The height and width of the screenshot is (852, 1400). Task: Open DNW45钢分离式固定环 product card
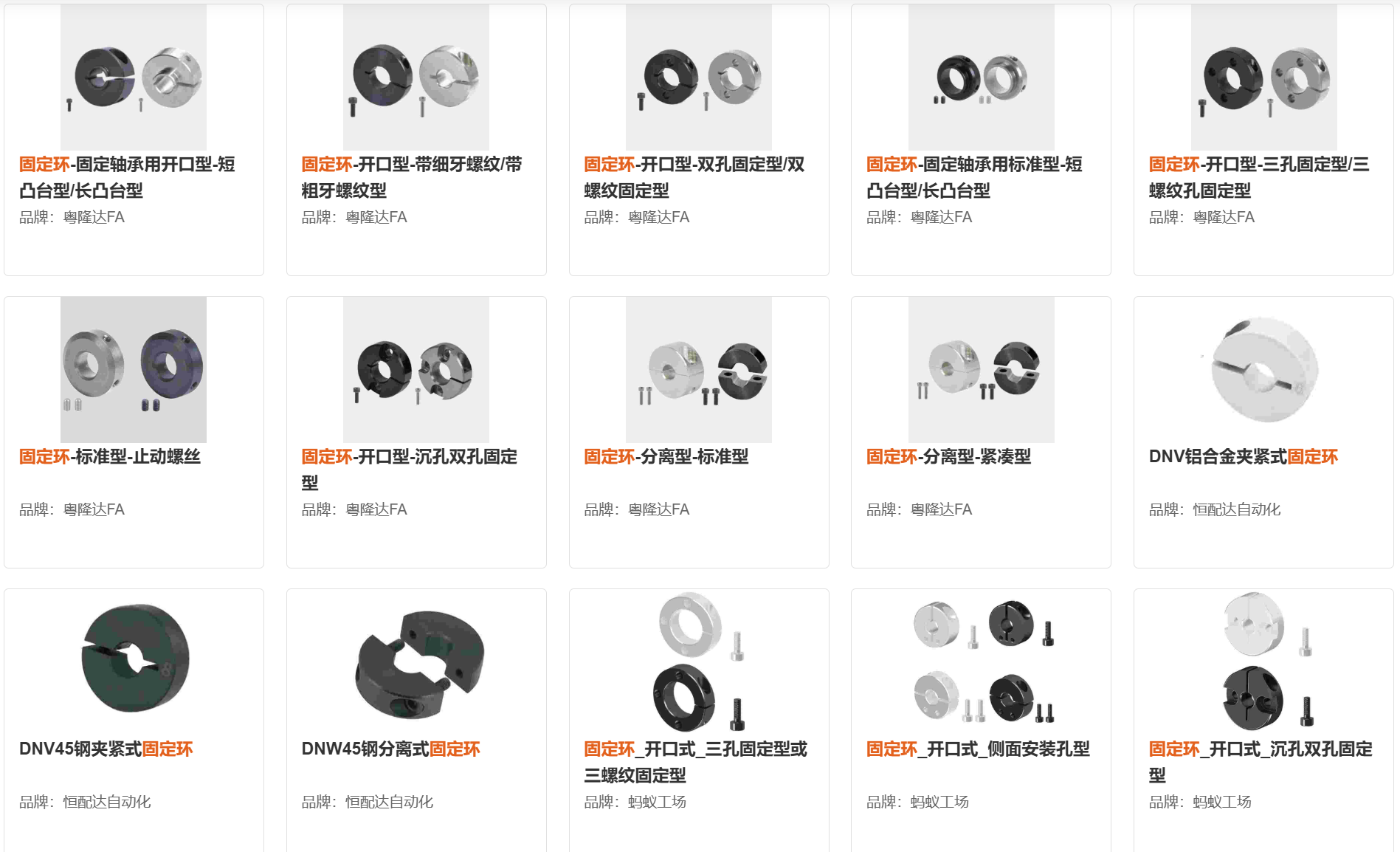click(x=390, y=749)
